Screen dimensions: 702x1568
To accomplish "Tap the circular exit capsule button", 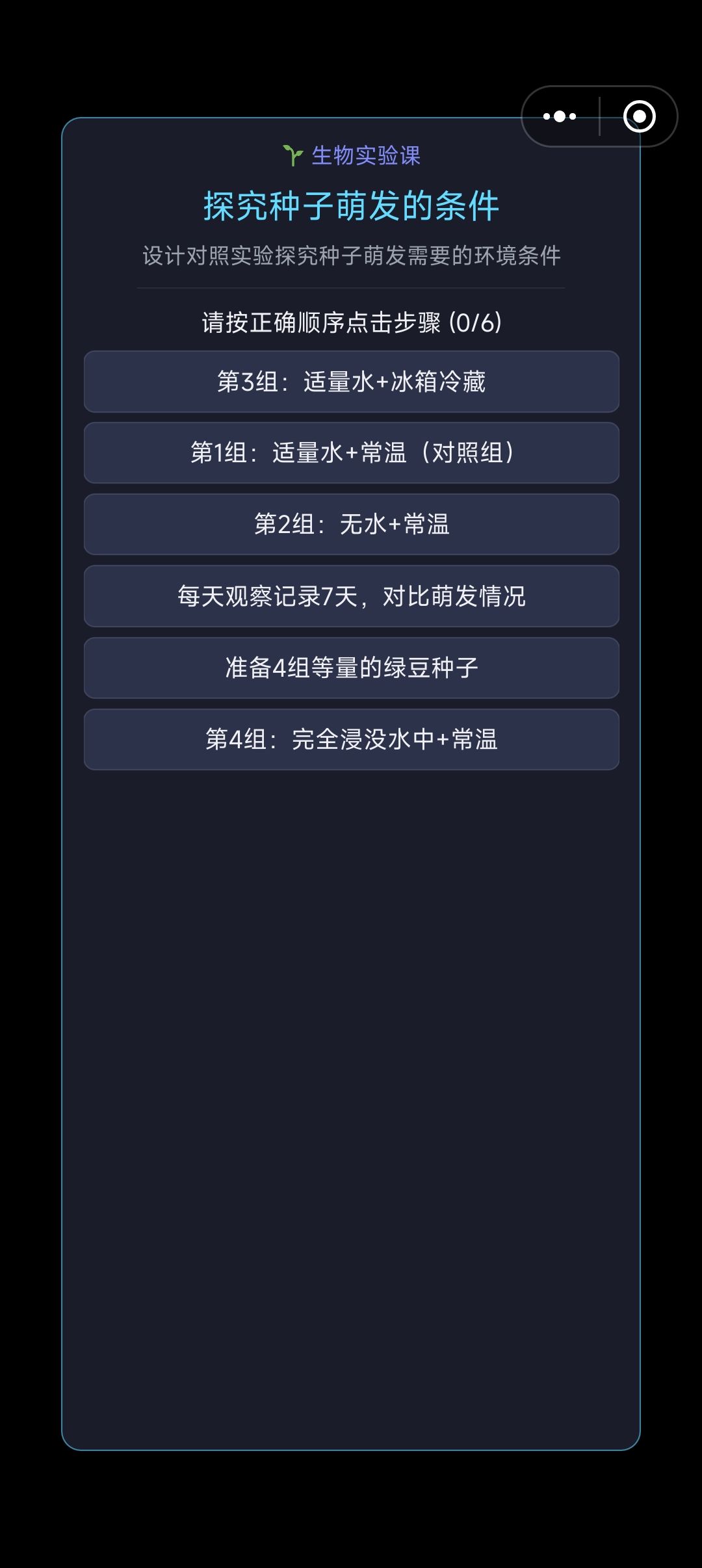I will click(x=639, y=117).
